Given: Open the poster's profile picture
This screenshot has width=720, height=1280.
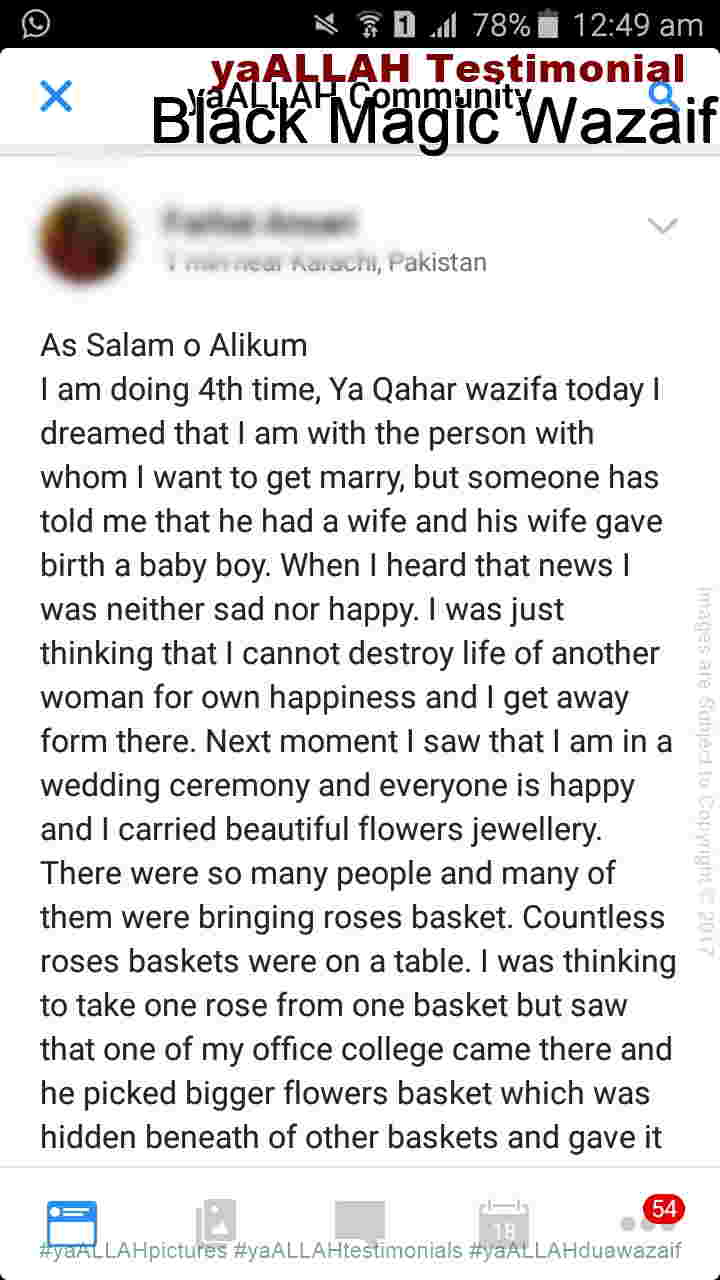Looking at the screenshot, I should coord(84,236).
